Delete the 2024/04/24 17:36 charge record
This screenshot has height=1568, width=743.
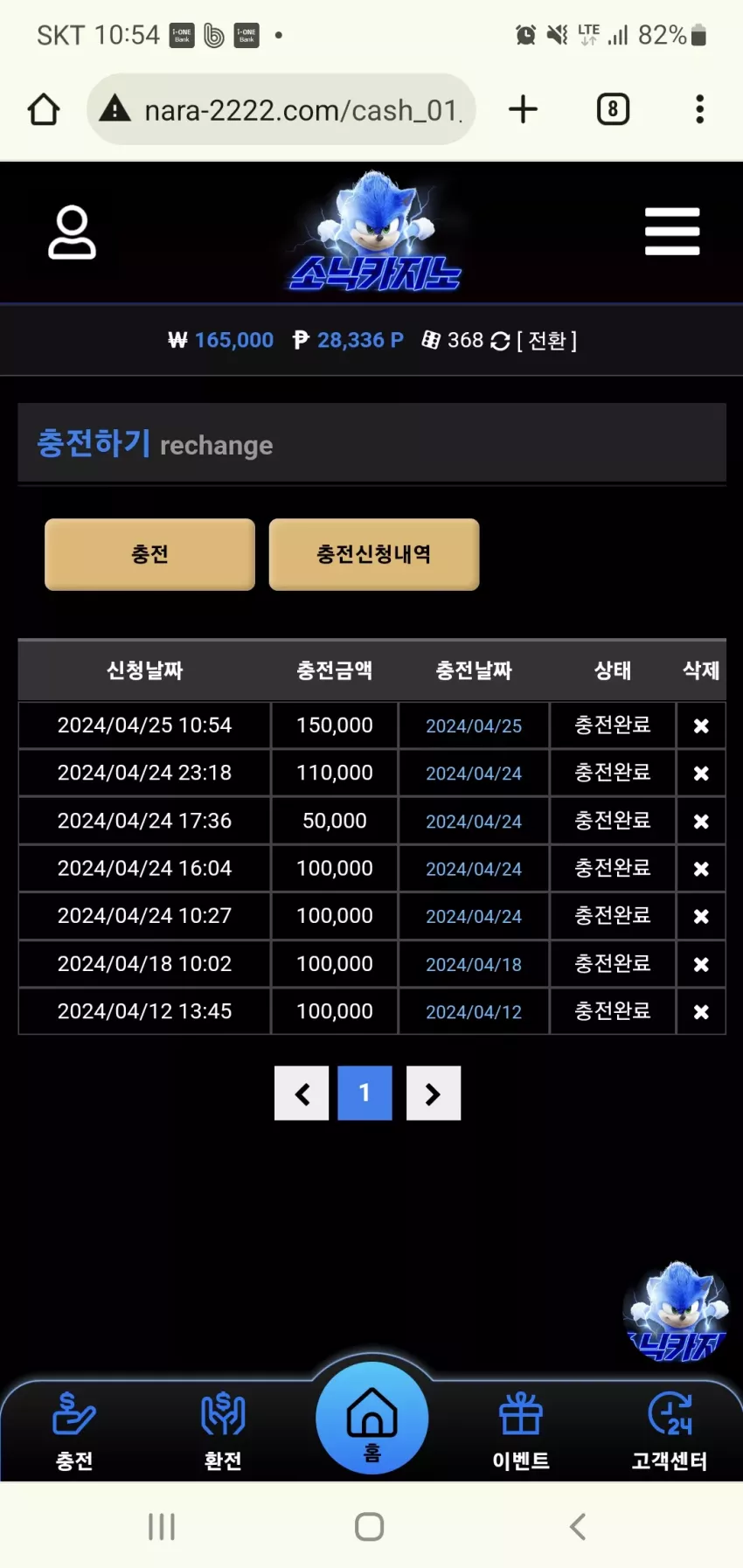point(701,822)
